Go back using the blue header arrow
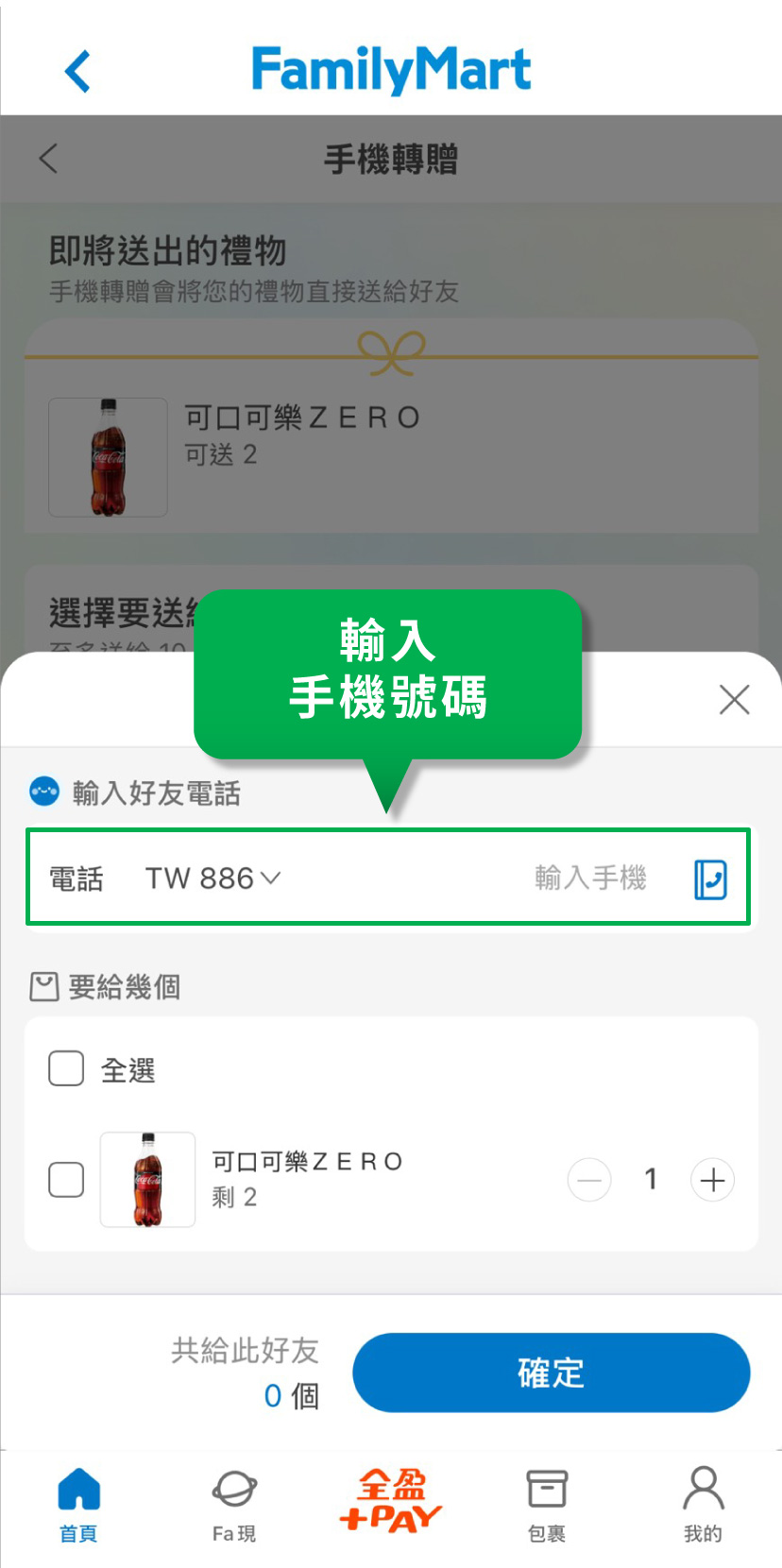 point(77,72)
